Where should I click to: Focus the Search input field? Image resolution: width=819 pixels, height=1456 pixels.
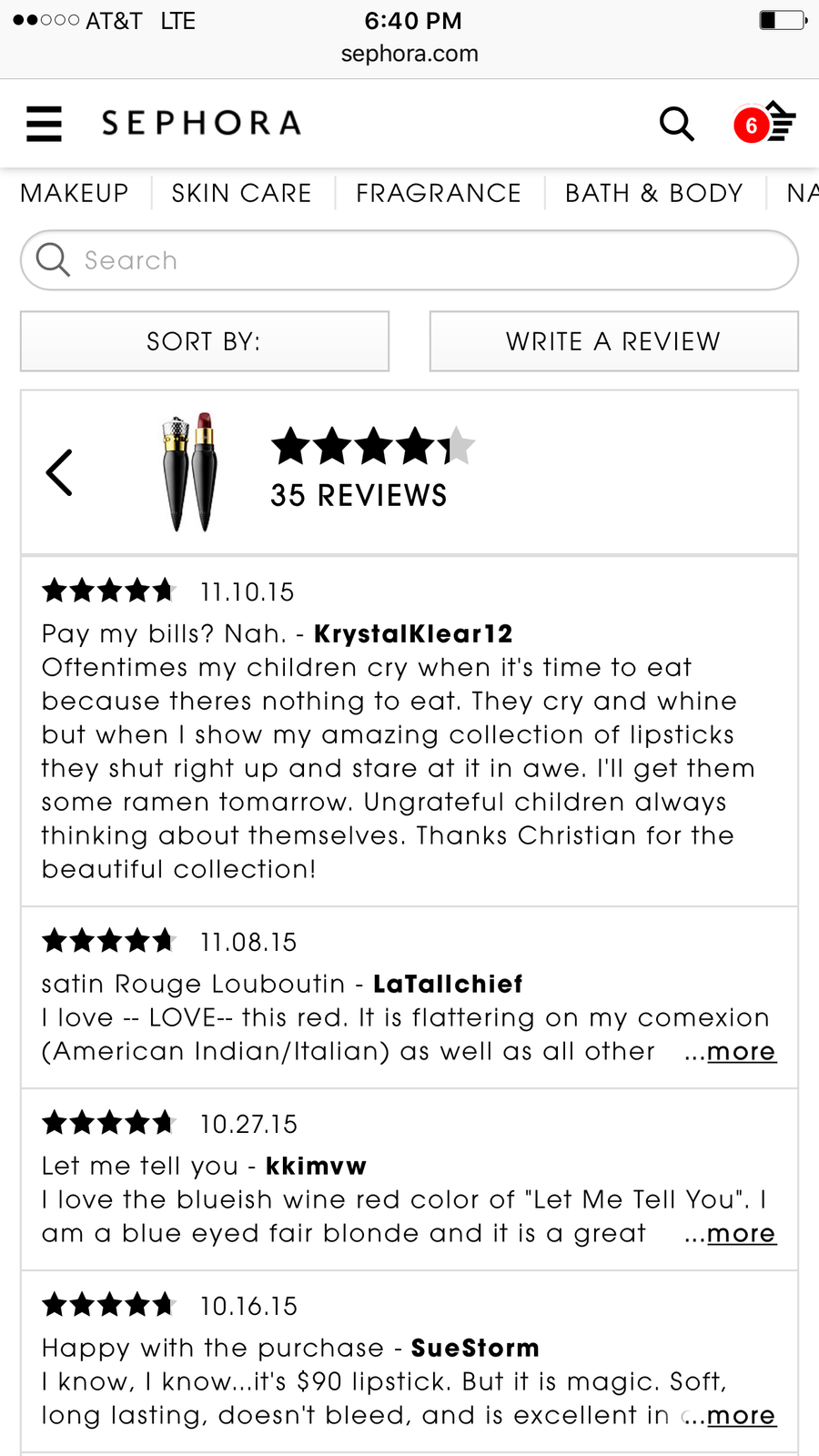click(x=409, y=260)
